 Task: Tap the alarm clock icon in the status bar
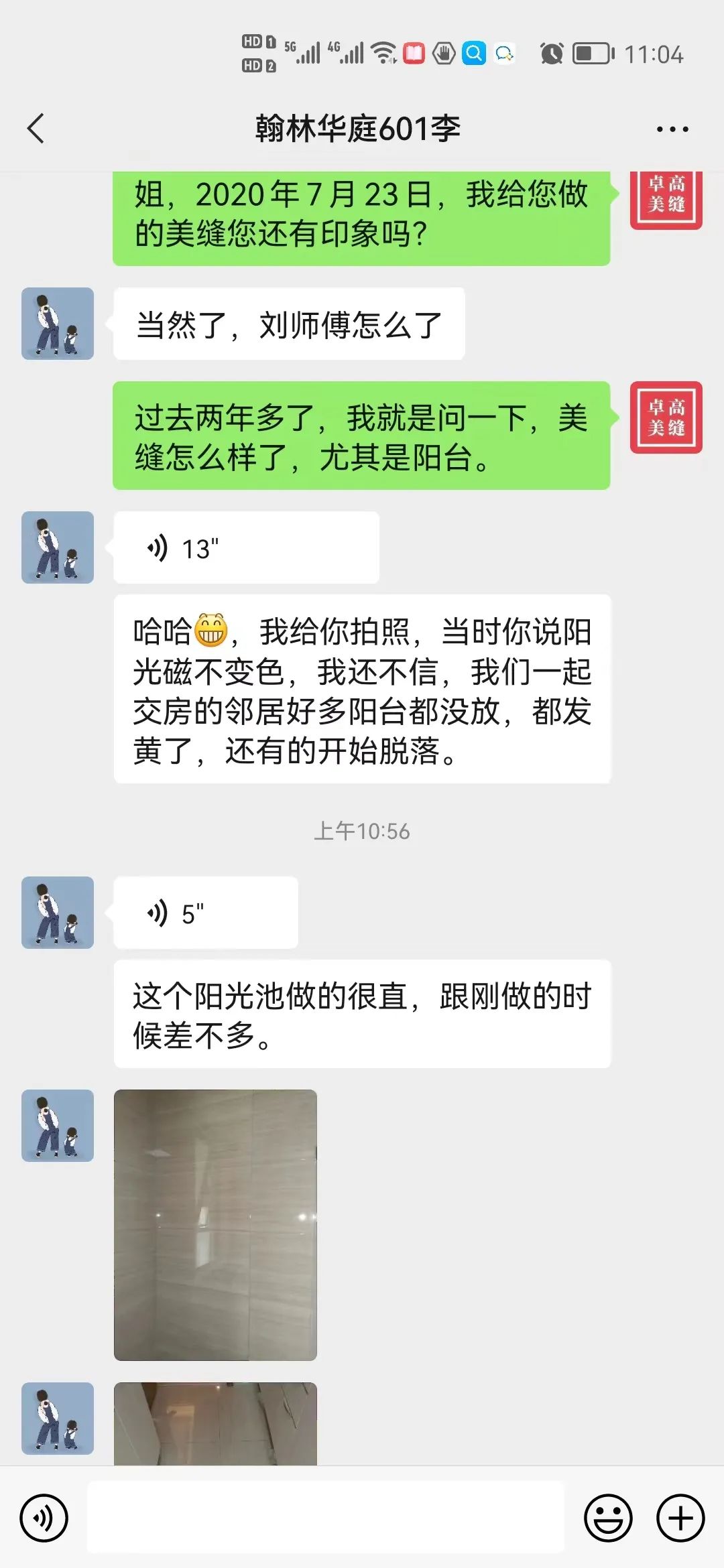(x=552, y=52)
